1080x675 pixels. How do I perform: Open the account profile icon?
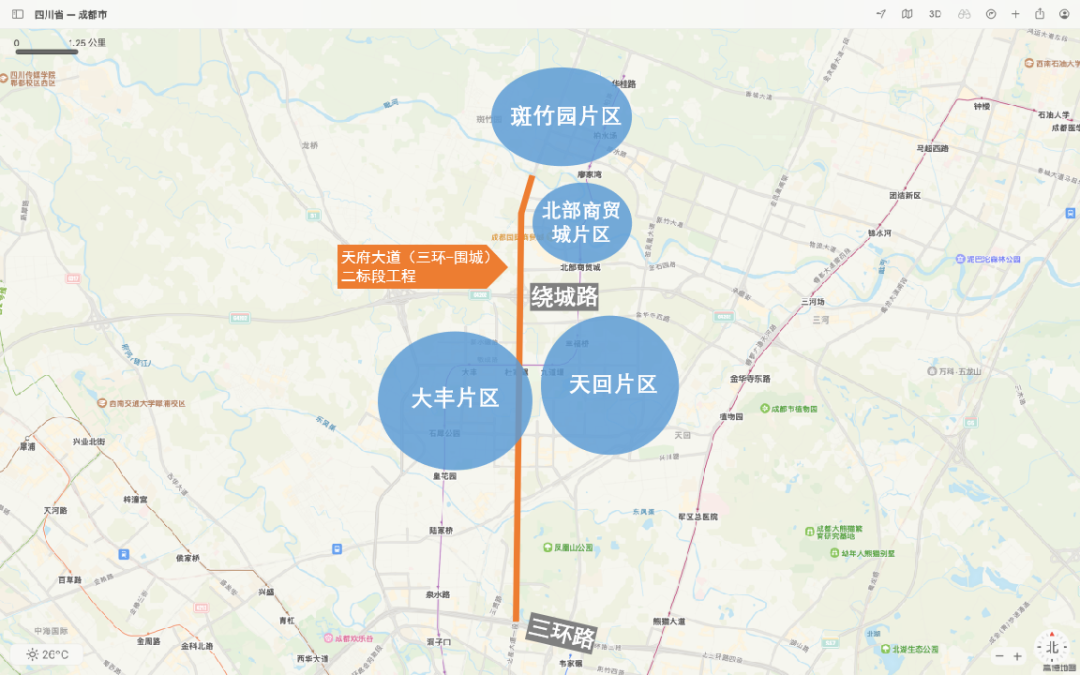click(x=1064, y=14)
